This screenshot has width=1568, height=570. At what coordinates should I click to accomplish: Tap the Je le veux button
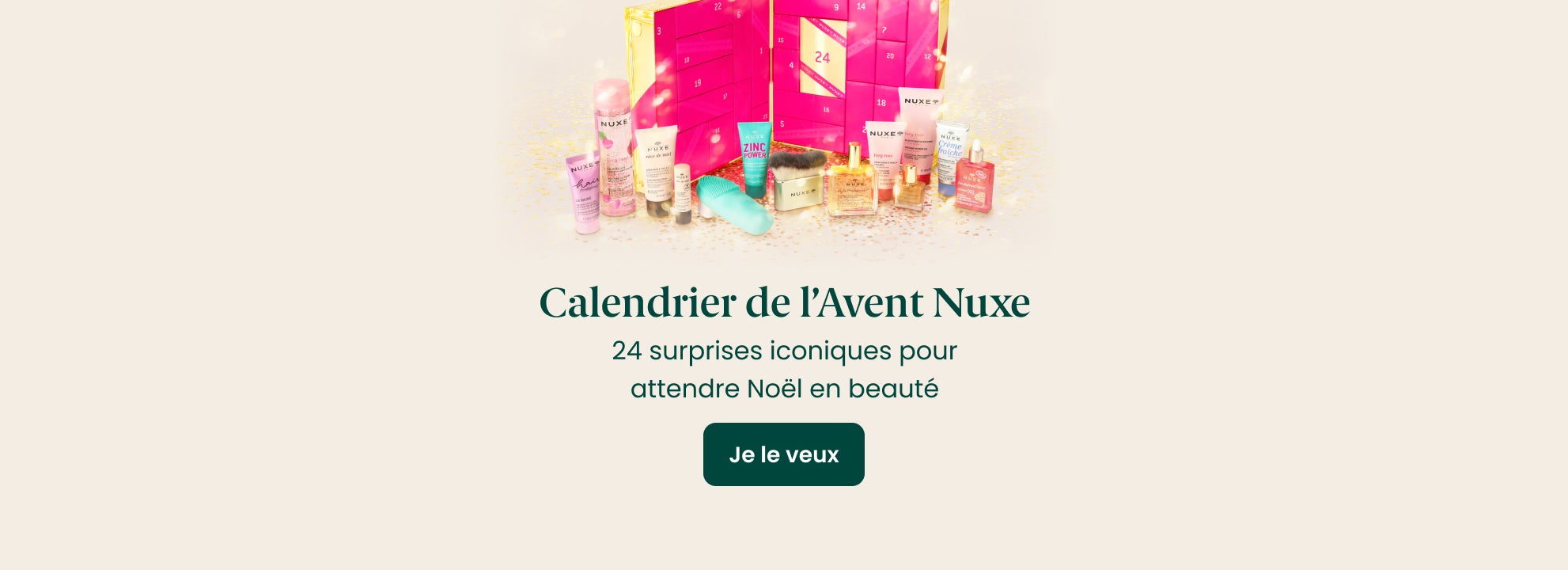pyautogui.click(x=783, y=454)
